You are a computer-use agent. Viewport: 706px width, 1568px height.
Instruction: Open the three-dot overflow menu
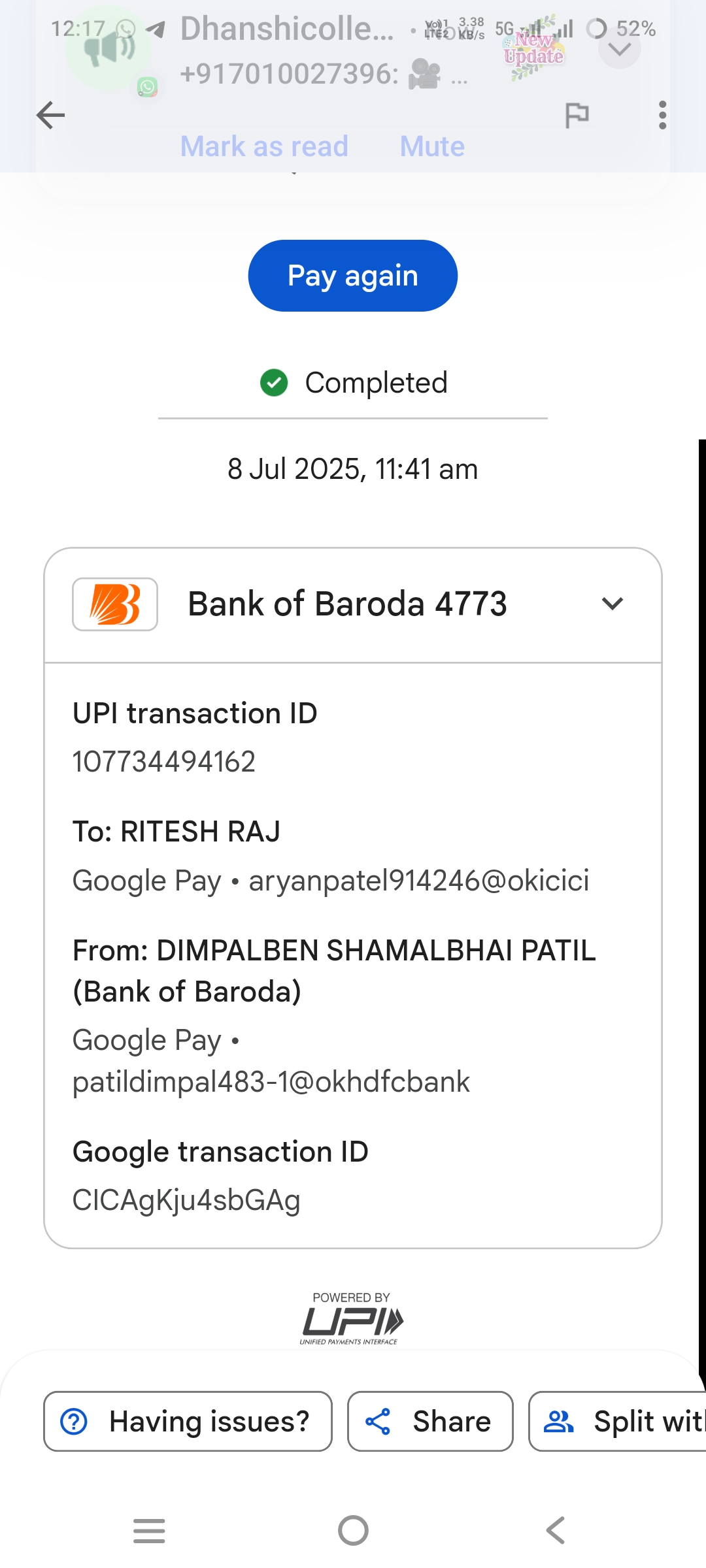pos(662,116)
